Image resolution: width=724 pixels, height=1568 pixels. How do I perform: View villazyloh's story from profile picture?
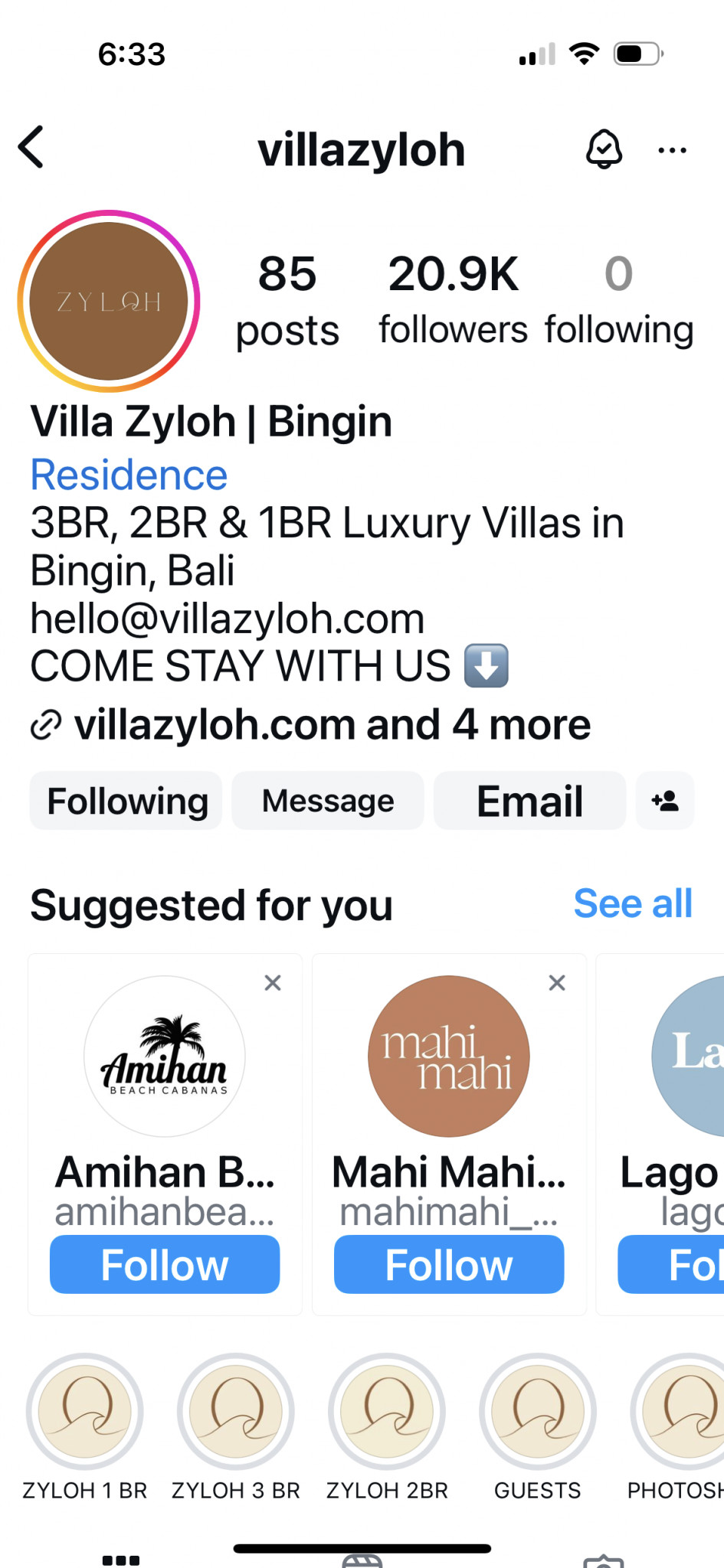coord(109,301)
